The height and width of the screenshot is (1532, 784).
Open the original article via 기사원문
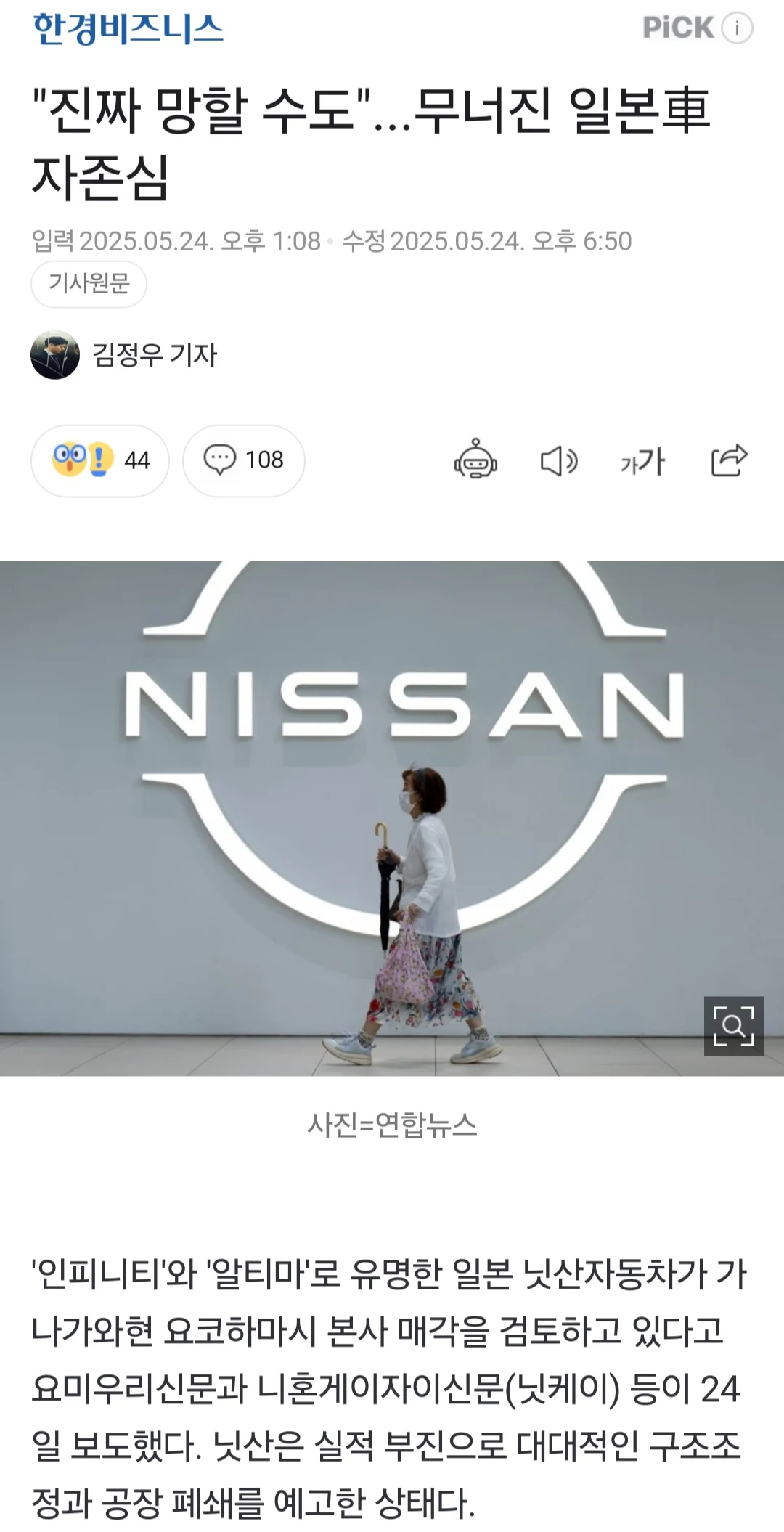(x=89, y=284)
